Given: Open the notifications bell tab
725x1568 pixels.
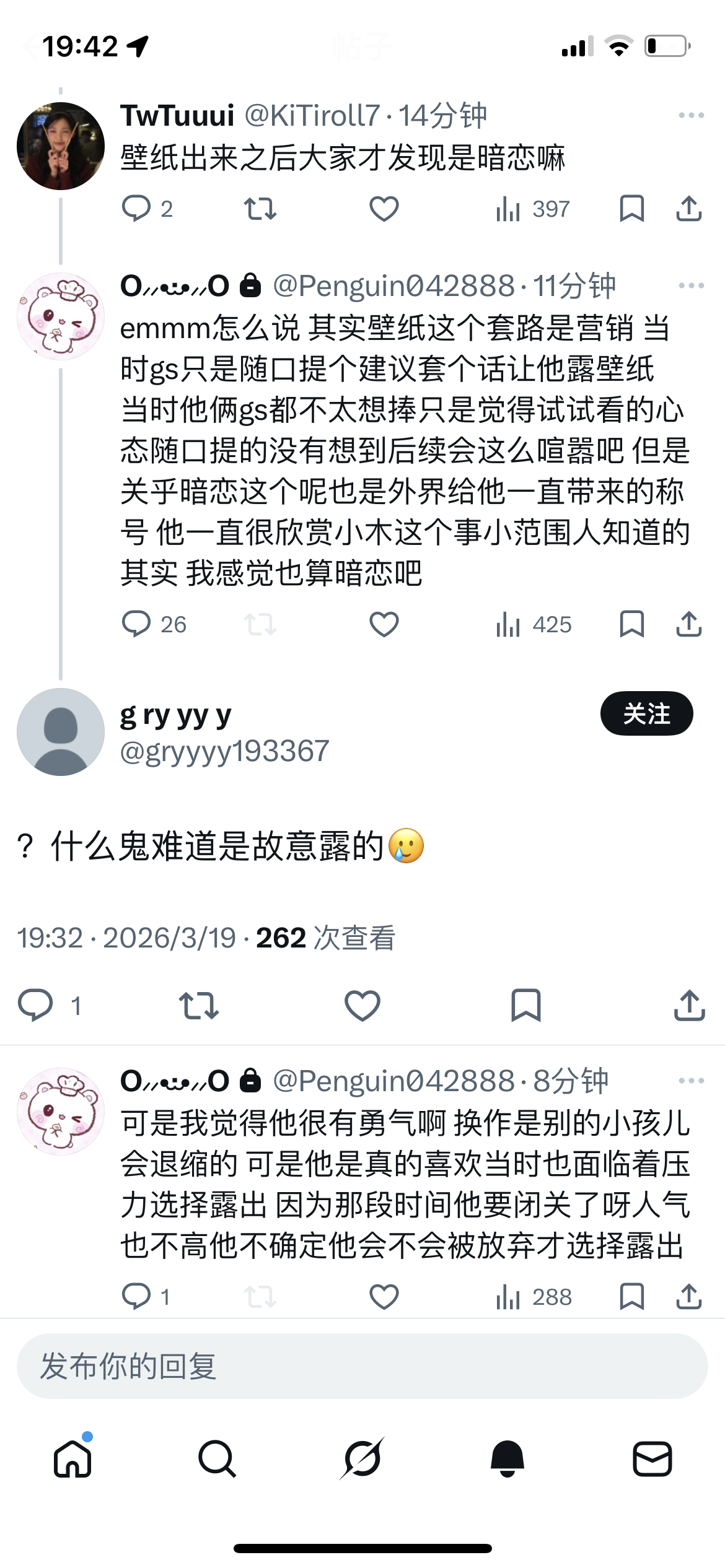Looking at the screenshot, I should coord(507,1459).
